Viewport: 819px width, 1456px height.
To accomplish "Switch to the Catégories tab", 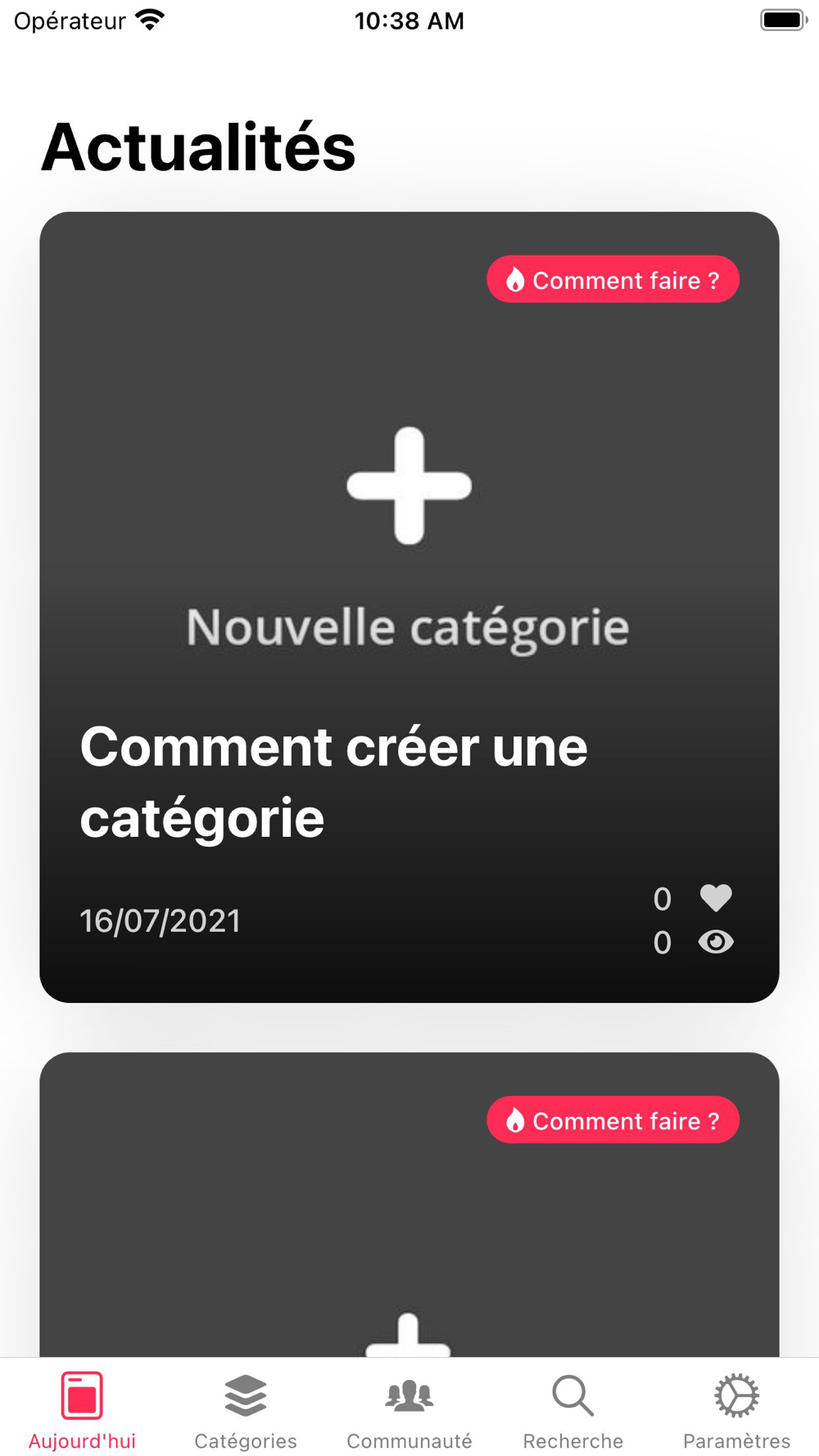I will 246,1410.
